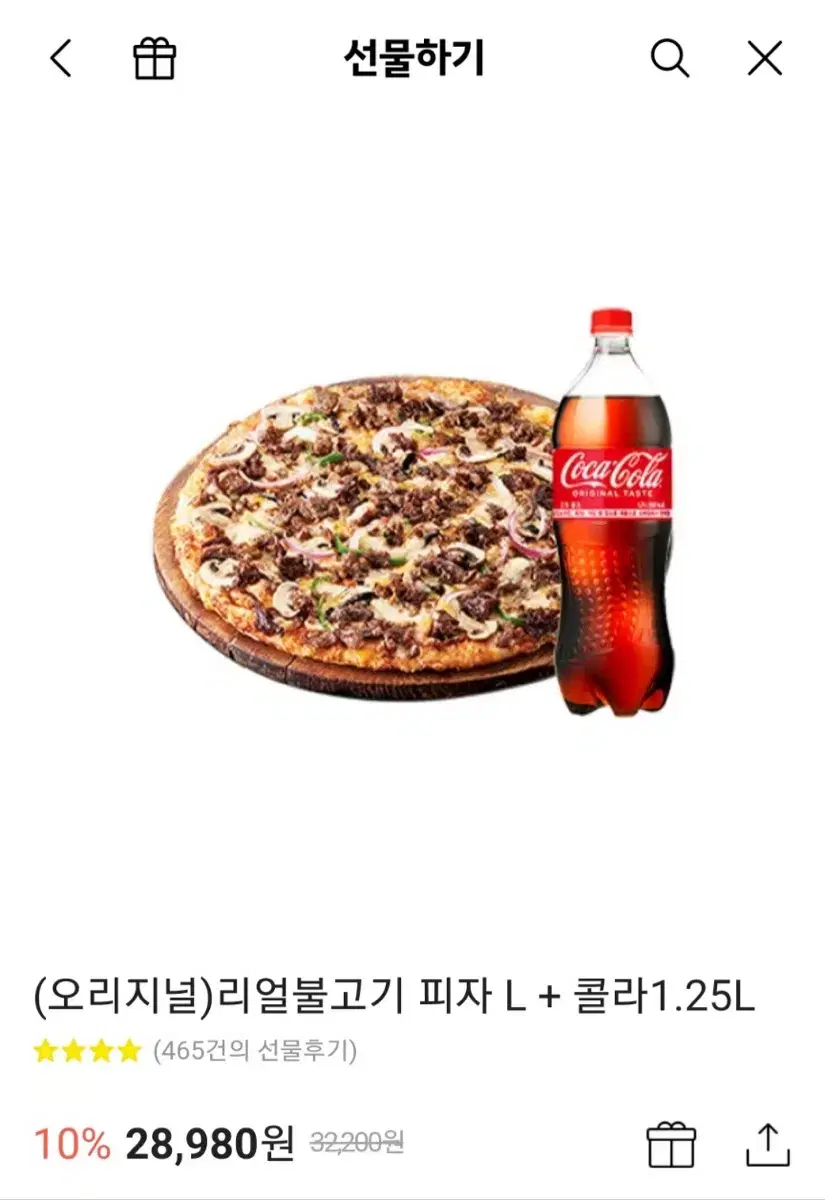Viewport: 825px width, 1200px height.
Task: Open the gift box icon in the header
Action: pos(153,58)
